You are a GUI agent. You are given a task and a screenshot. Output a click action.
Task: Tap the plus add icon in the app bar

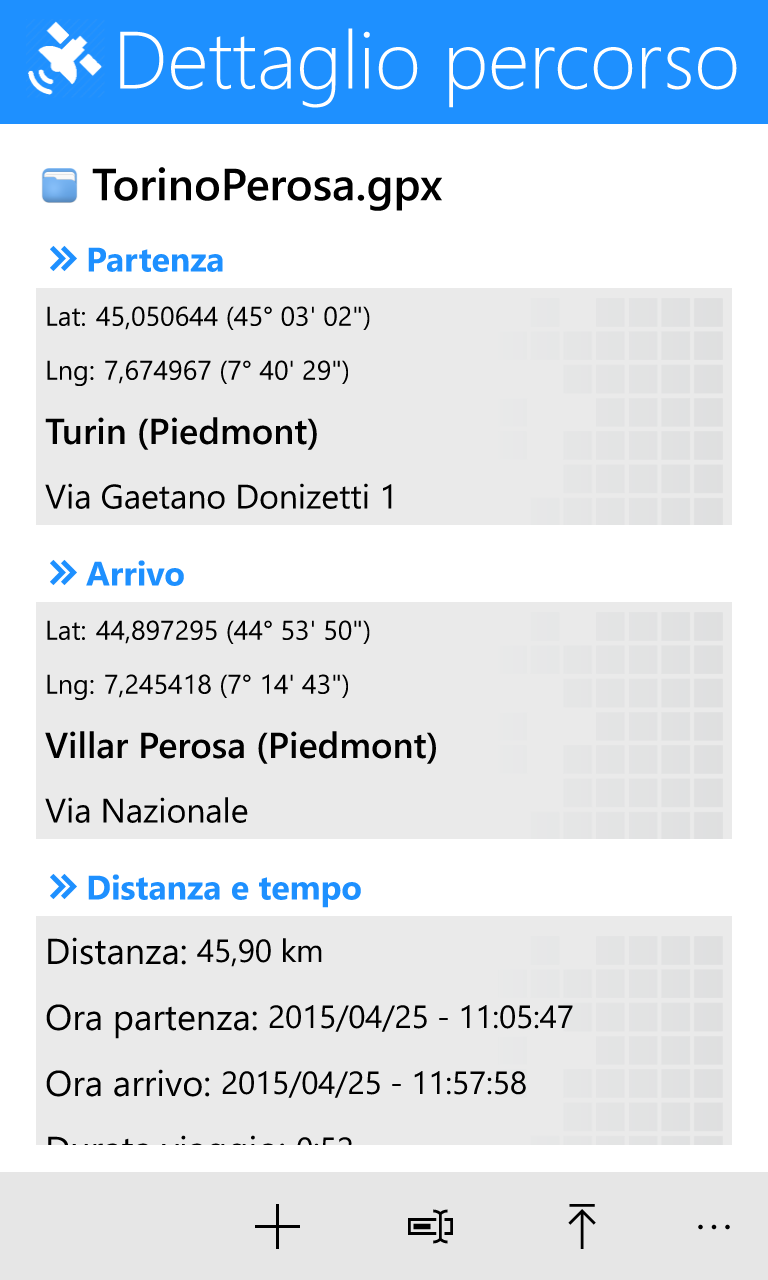coord(277,1226)
